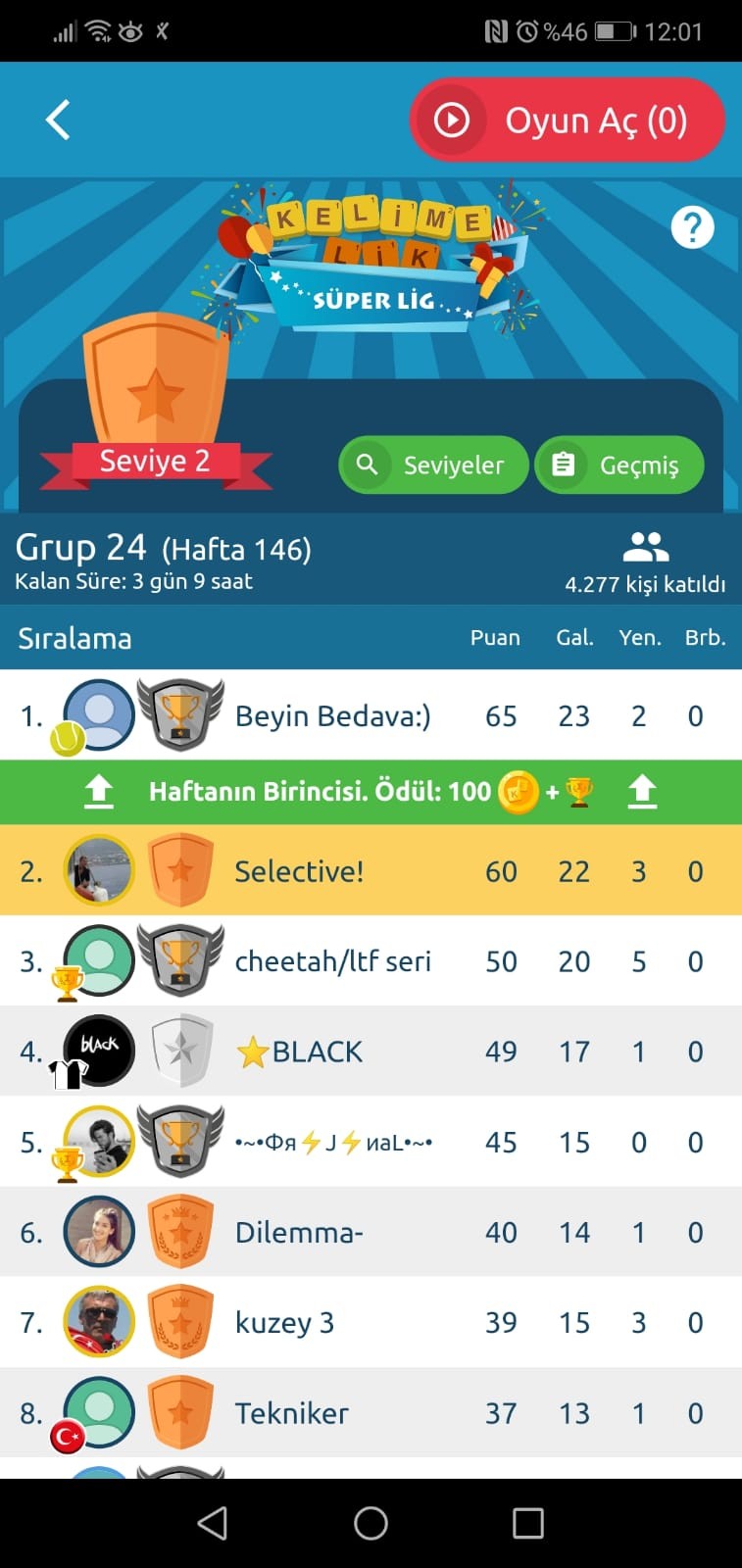
Task: Open the Selective! player row
Action: (x=371, y=870)
